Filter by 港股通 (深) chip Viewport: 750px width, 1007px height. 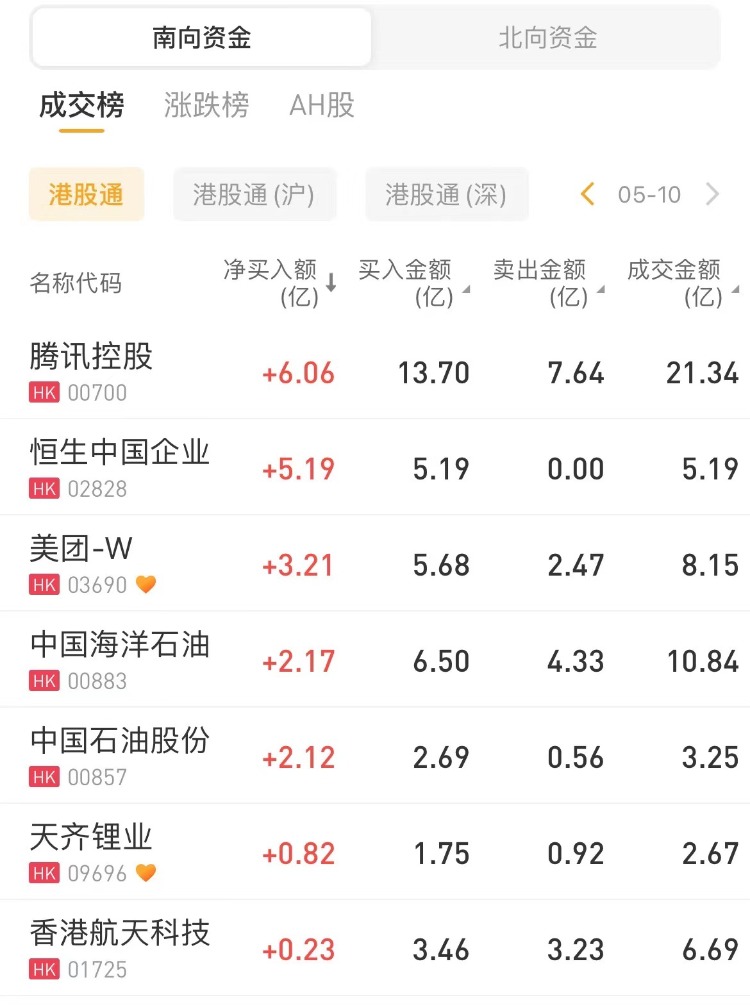coord(446,194)
